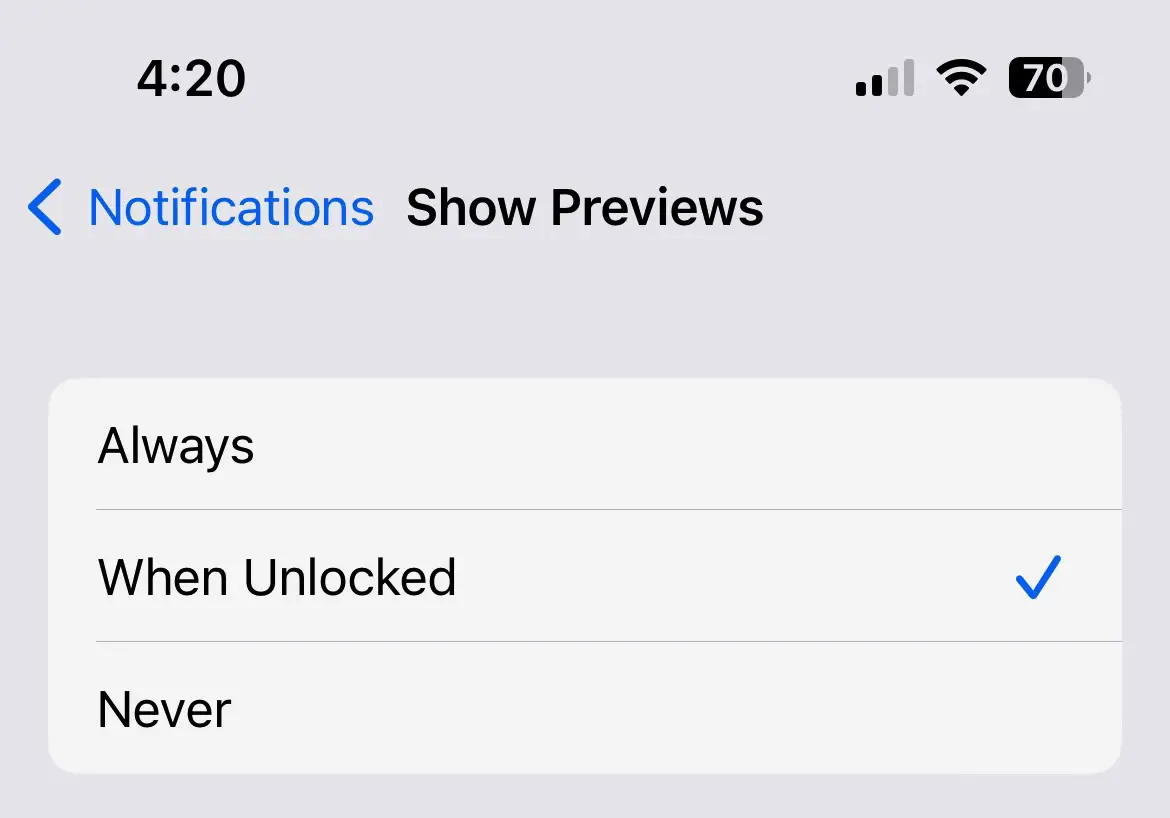This screenshot has height=818, width=1170.
Task: Go back to Notifications settings
Action: coord(202,208)
